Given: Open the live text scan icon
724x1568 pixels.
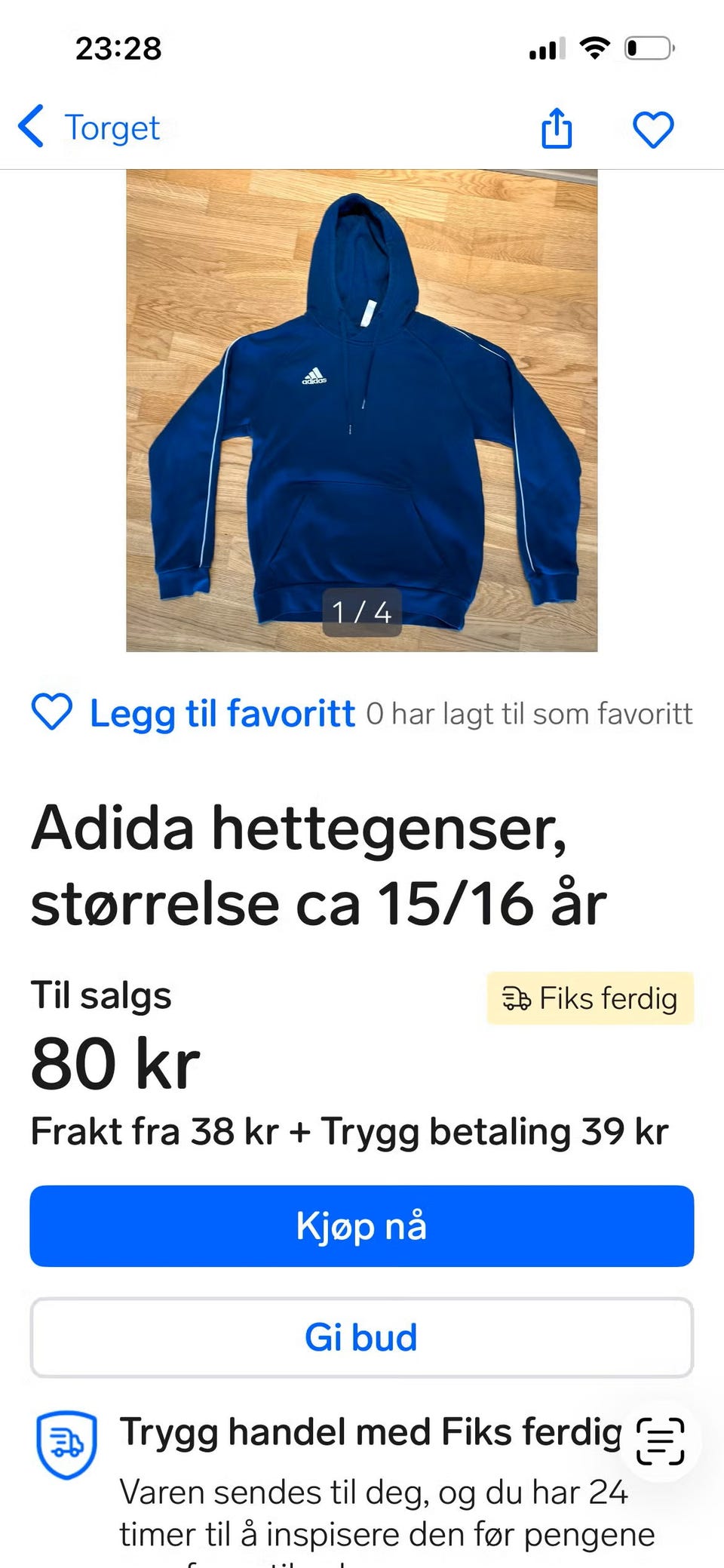Looking at the screenshot, I should click(x=661, y=1441).
